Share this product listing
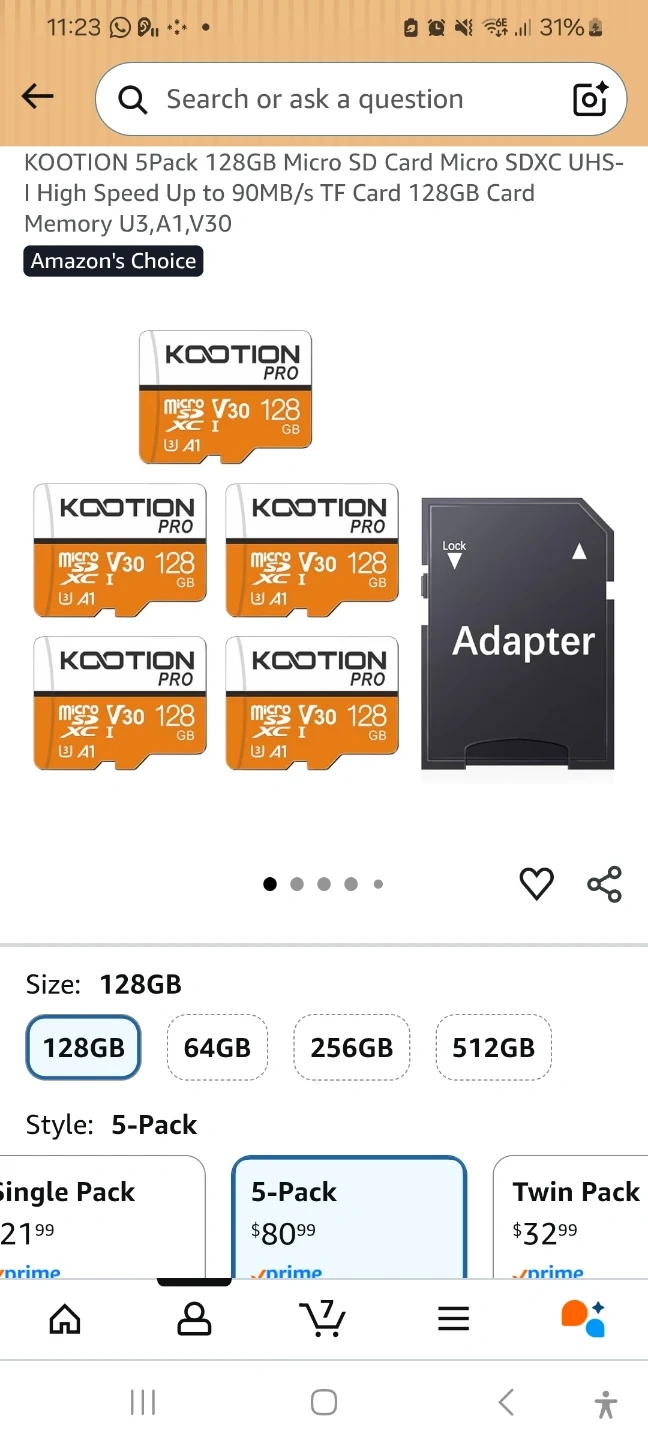This screenshot has width=648, height=1440. 604,884
